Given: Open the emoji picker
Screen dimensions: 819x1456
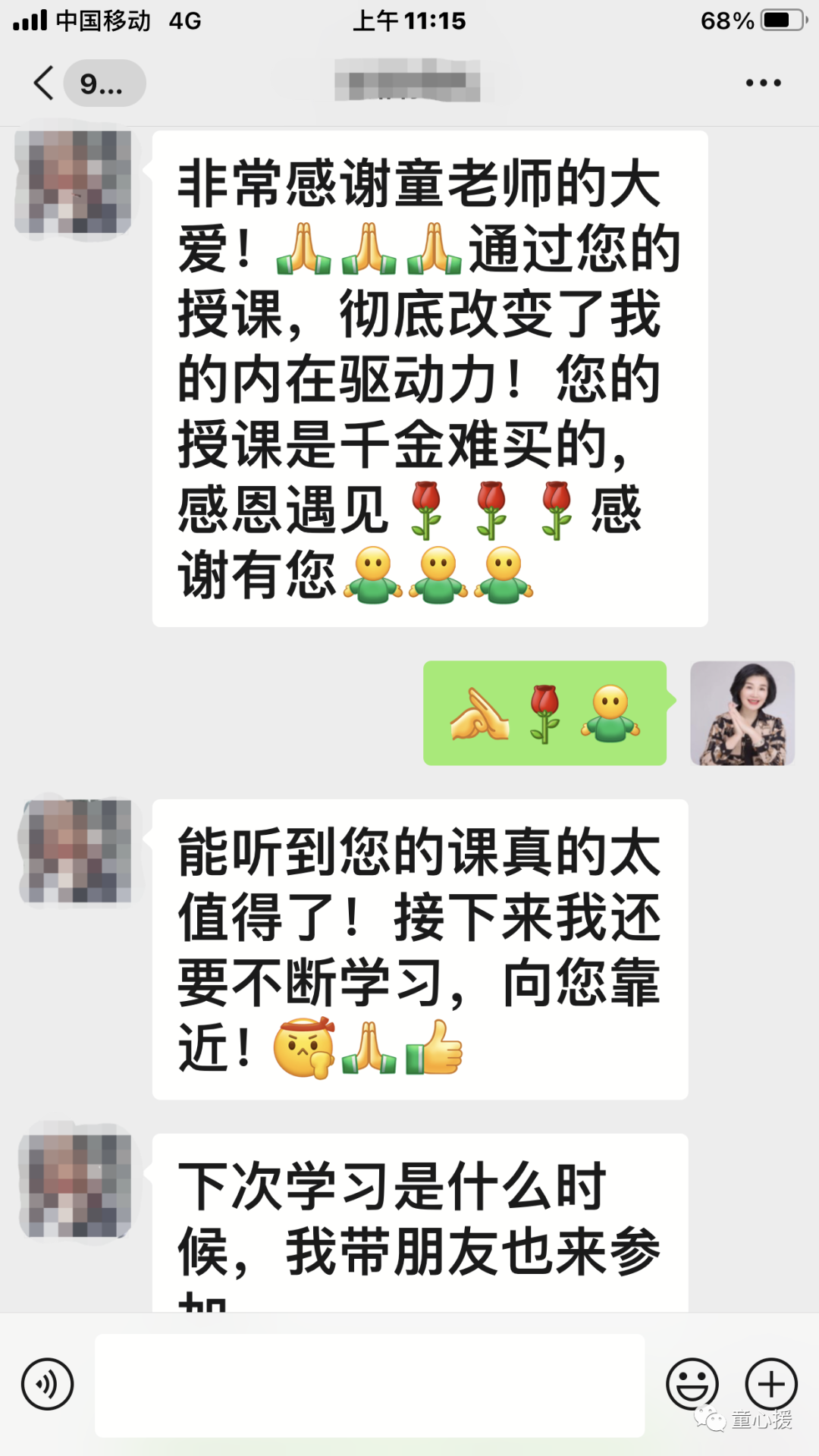Looking at the screenshot, I should pos(692,1384).
